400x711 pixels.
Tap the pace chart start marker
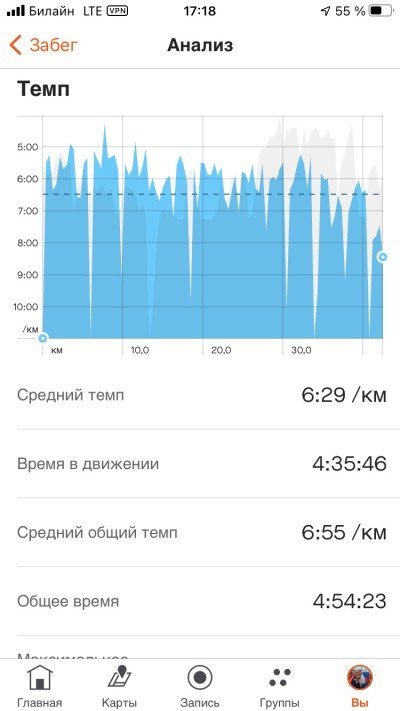coord(43,338)
